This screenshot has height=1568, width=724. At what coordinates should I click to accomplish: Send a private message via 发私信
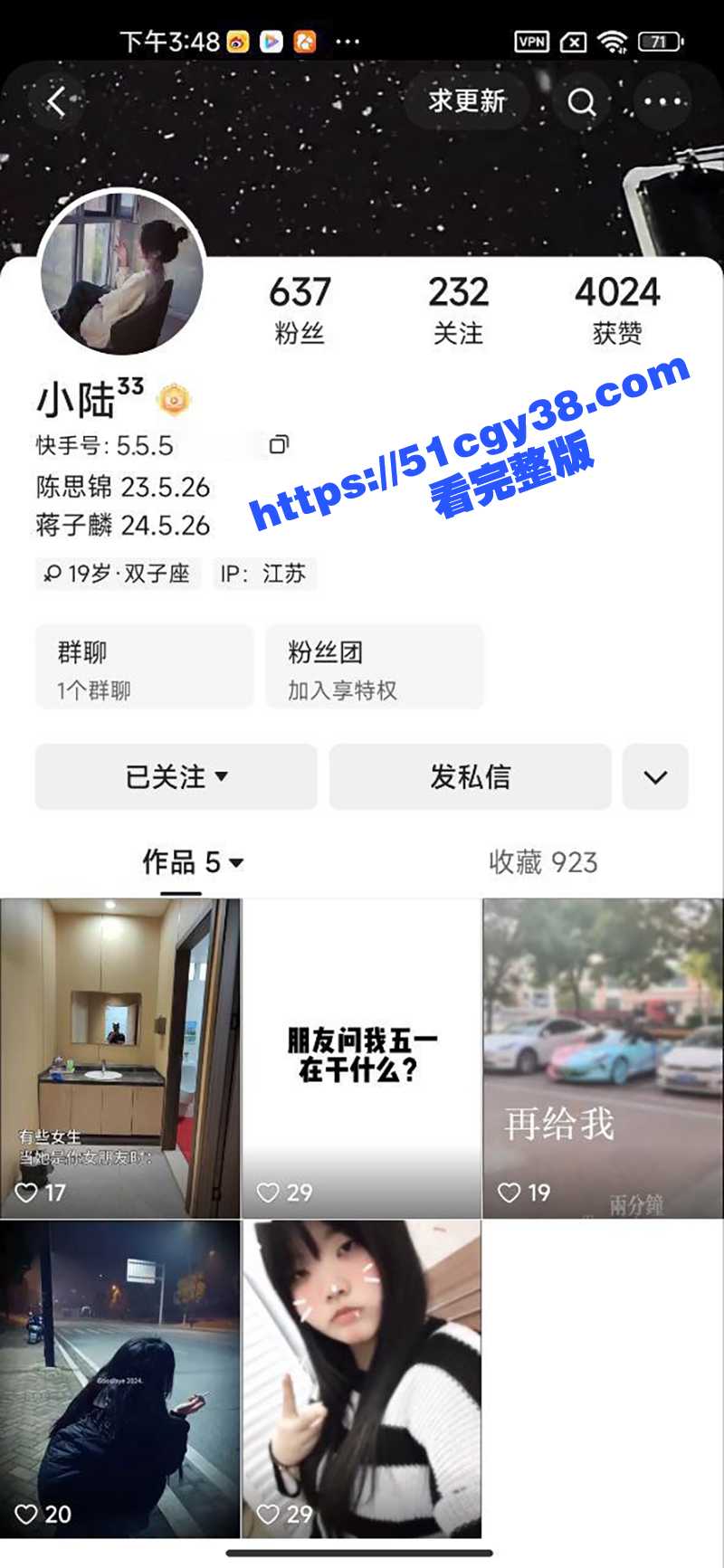(x=470, y=776)
